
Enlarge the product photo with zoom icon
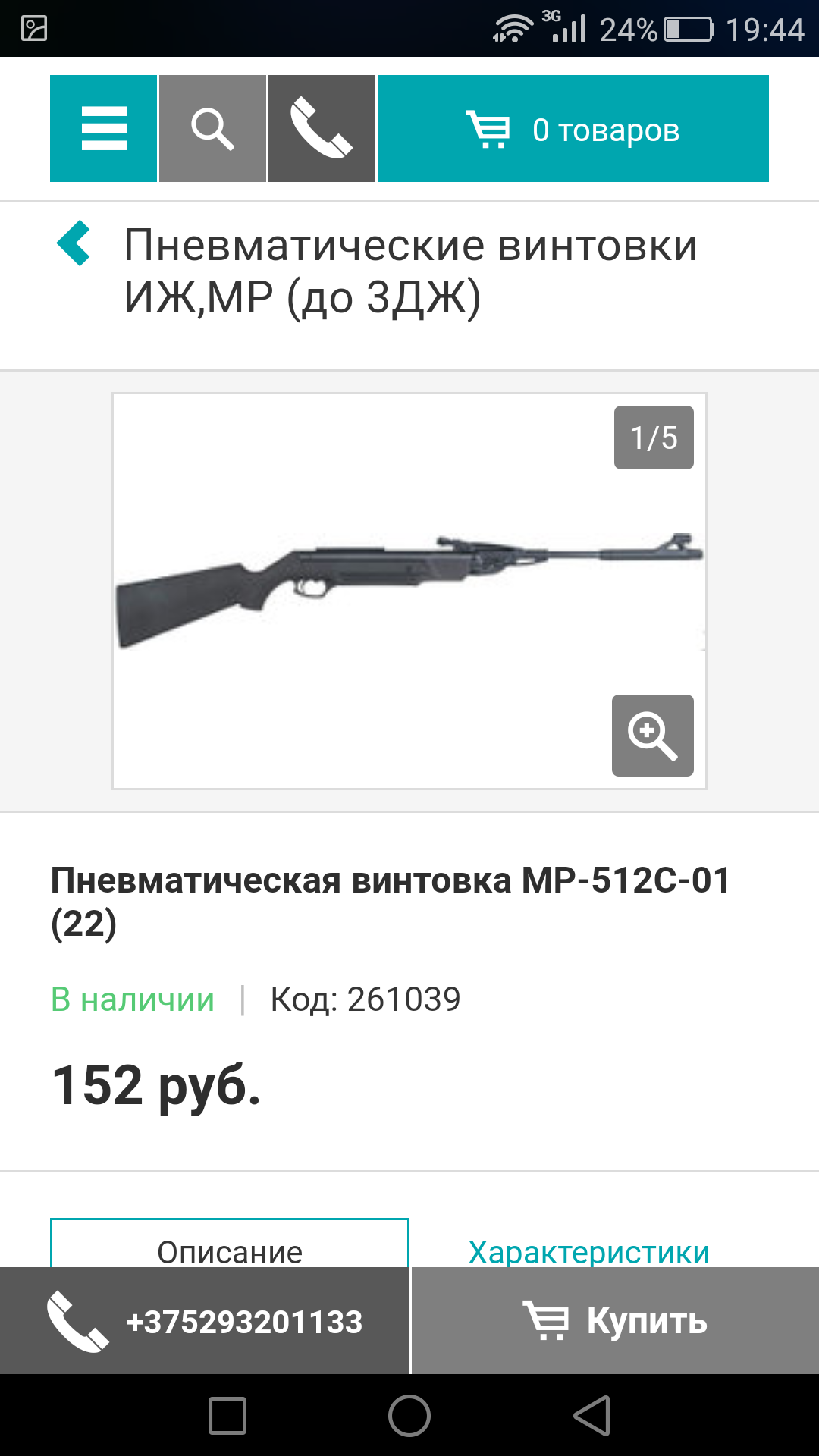[652, 736]
